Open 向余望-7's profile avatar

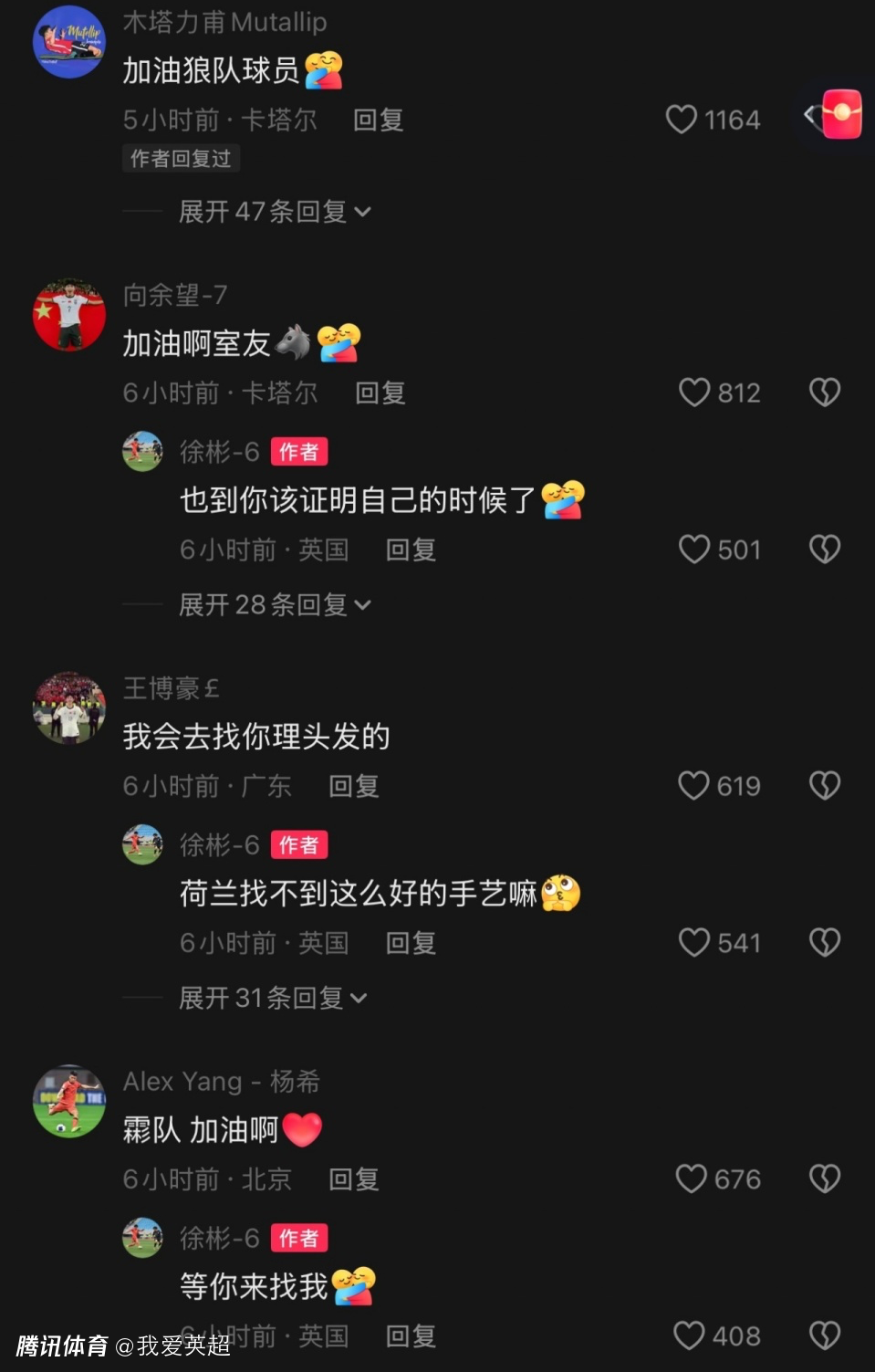click(69, 315)
